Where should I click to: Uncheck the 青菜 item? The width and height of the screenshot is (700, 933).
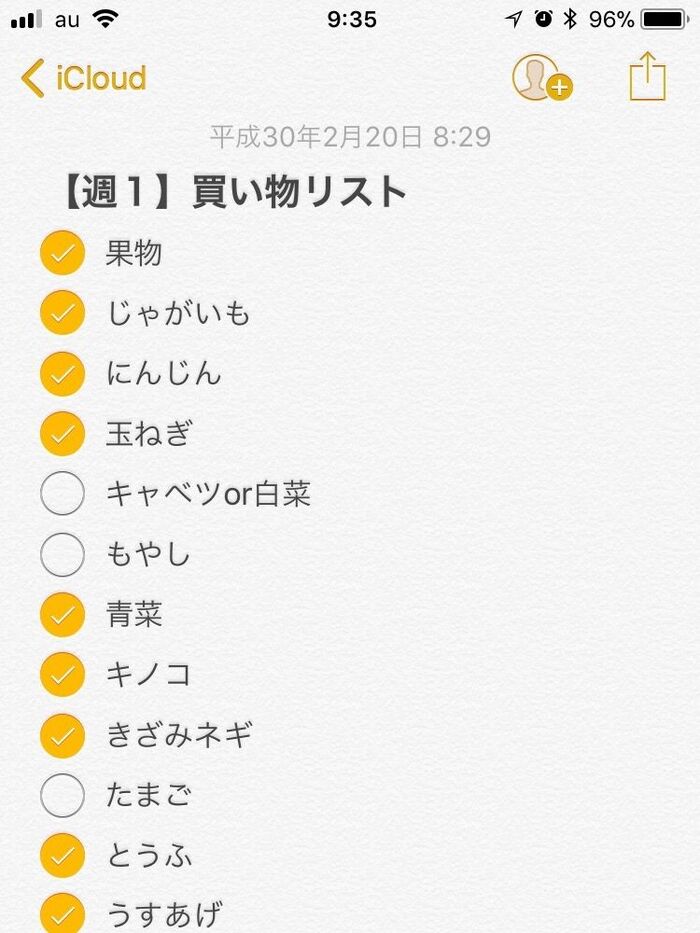click(x=62, y=614)
